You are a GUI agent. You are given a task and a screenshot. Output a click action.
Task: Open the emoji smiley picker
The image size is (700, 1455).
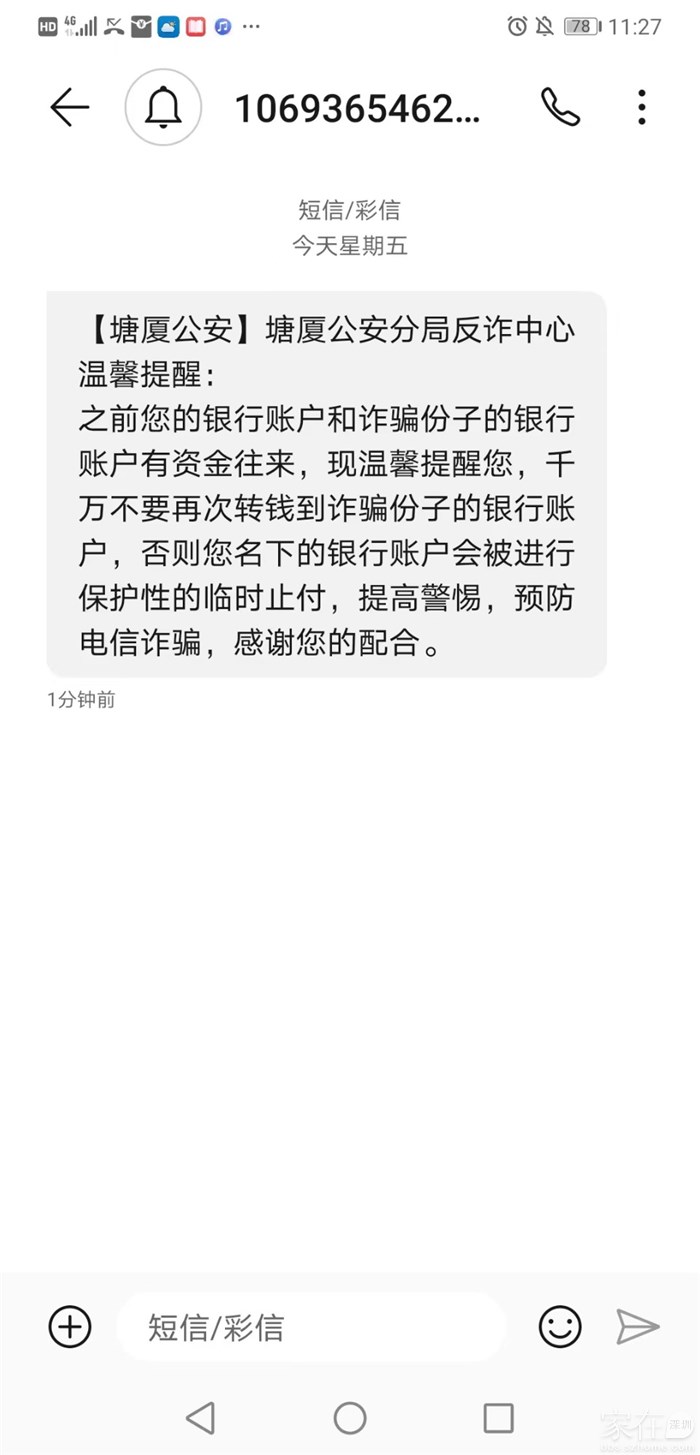pyautogui.click(x=560, y=1327)
